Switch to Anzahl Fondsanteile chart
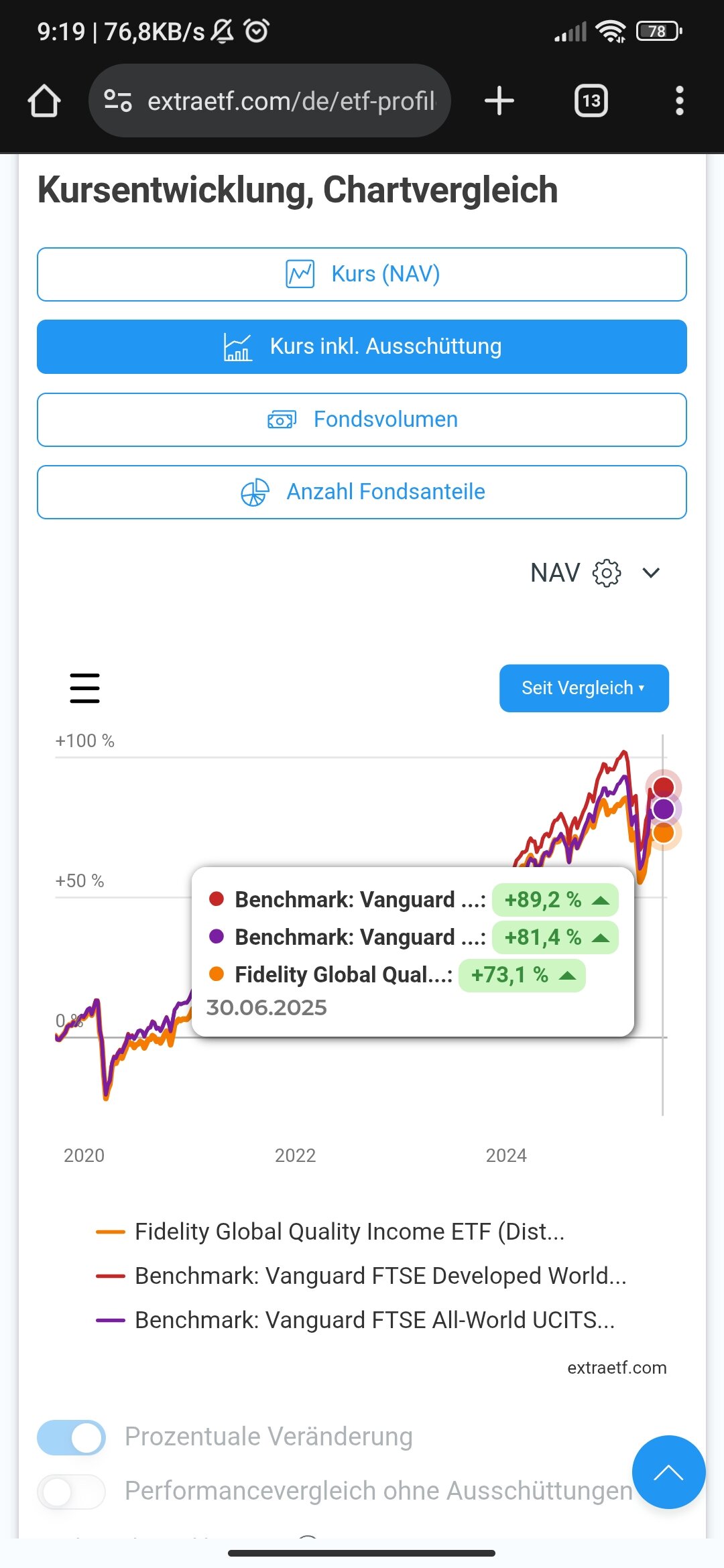 [362, 492]
